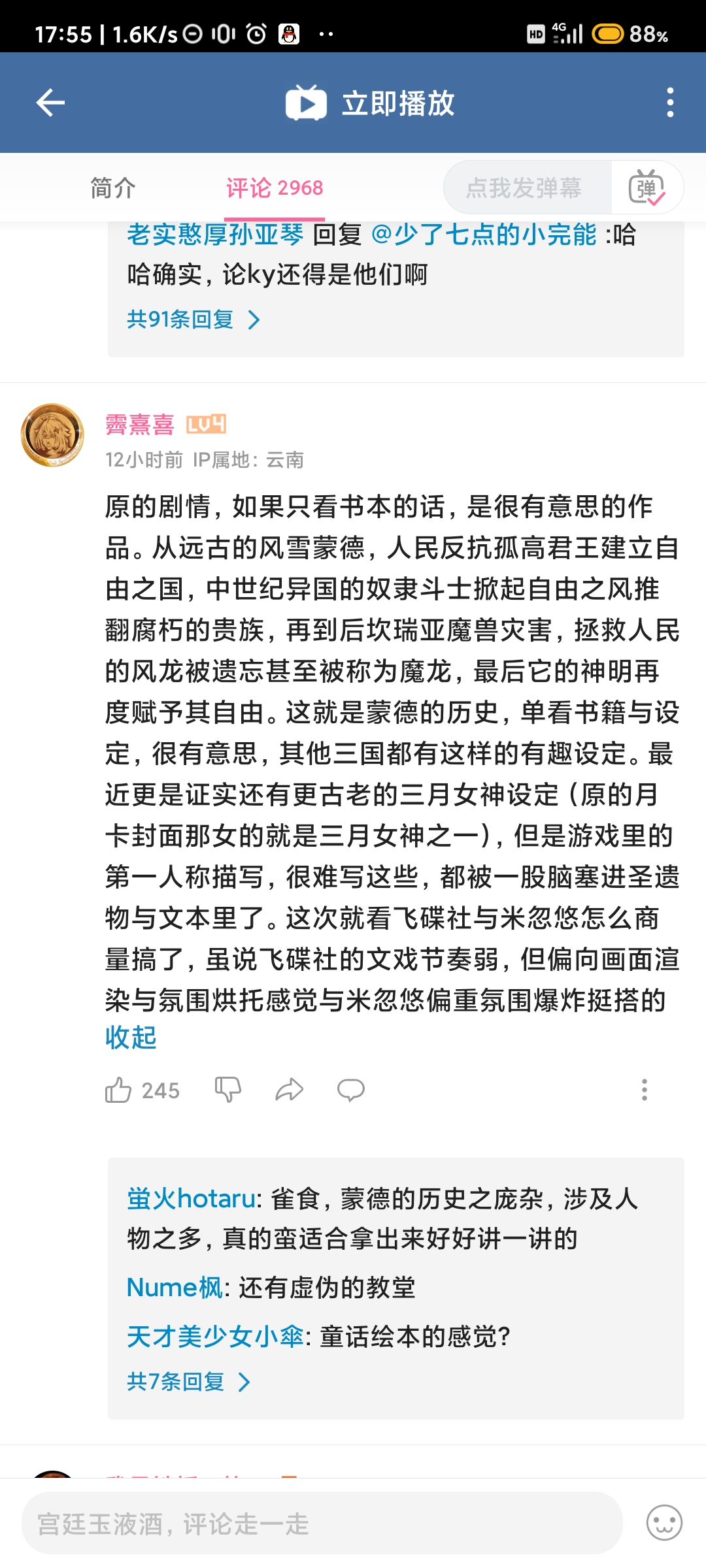Open the 共91条回复 replies thread
Viewport: 706px width, 1568px height.
(x=193, y=319)
